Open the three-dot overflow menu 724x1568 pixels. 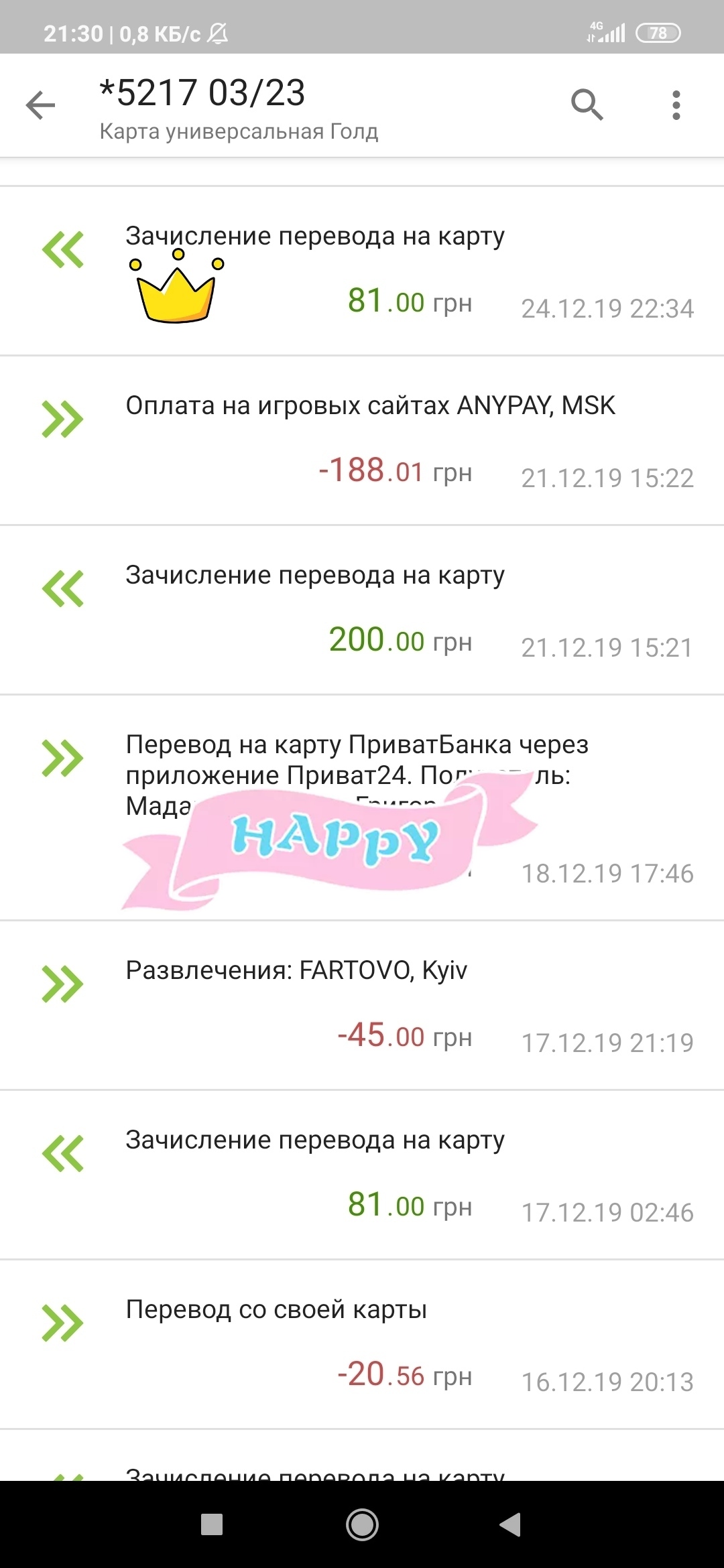[x=676, y=105]
